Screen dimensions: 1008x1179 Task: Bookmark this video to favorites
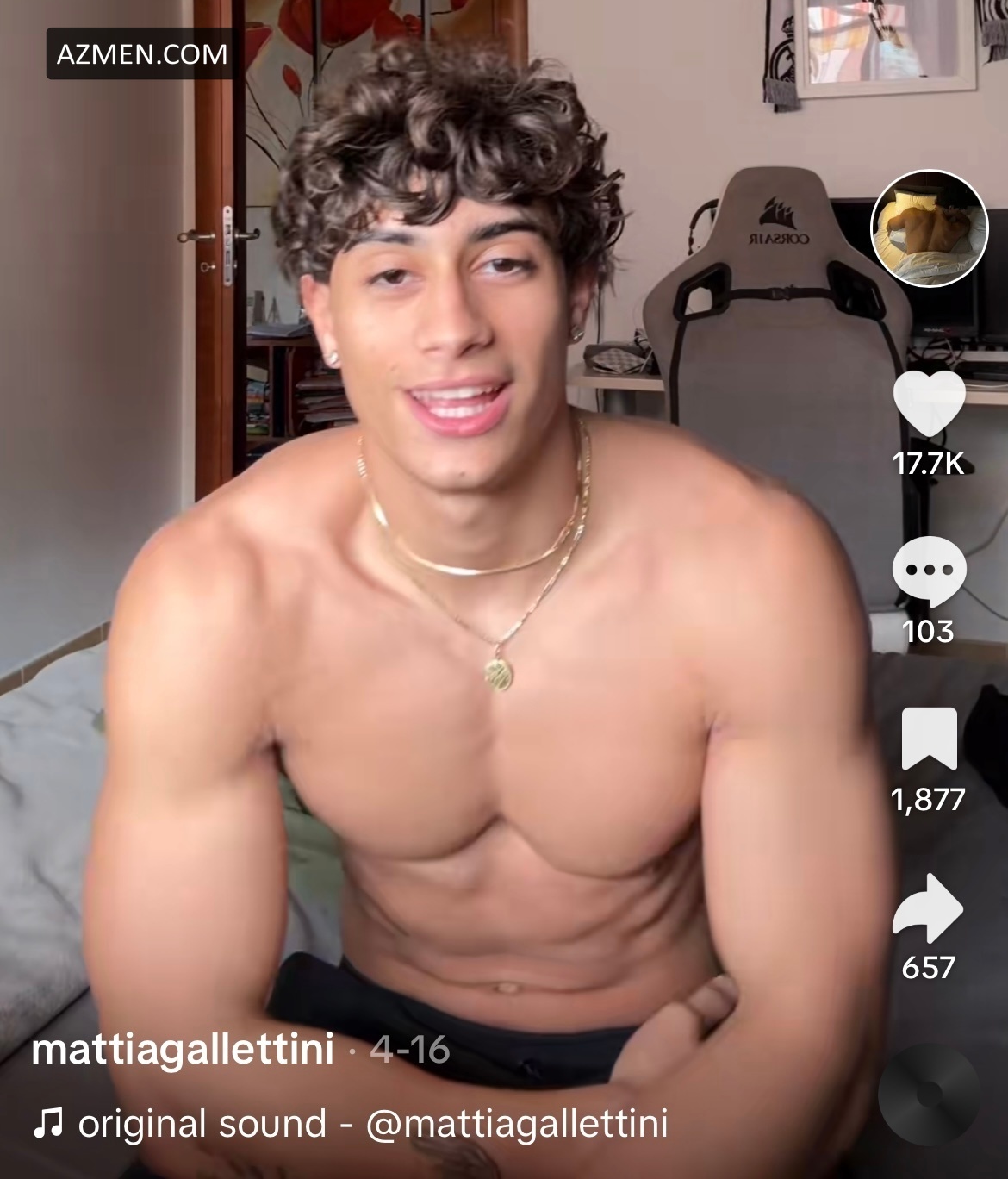coord(929,738)
